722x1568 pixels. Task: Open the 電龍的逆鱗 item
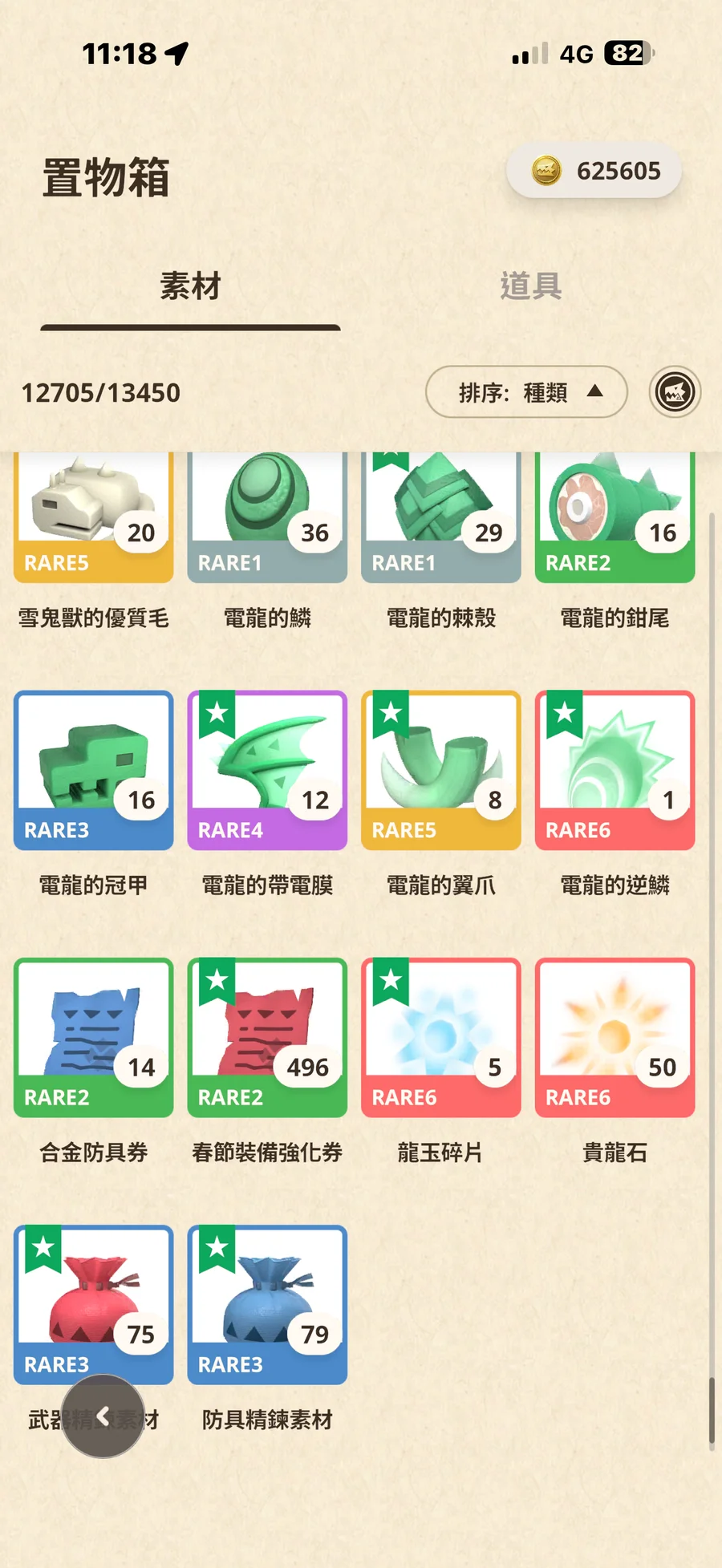click(615, 770)
